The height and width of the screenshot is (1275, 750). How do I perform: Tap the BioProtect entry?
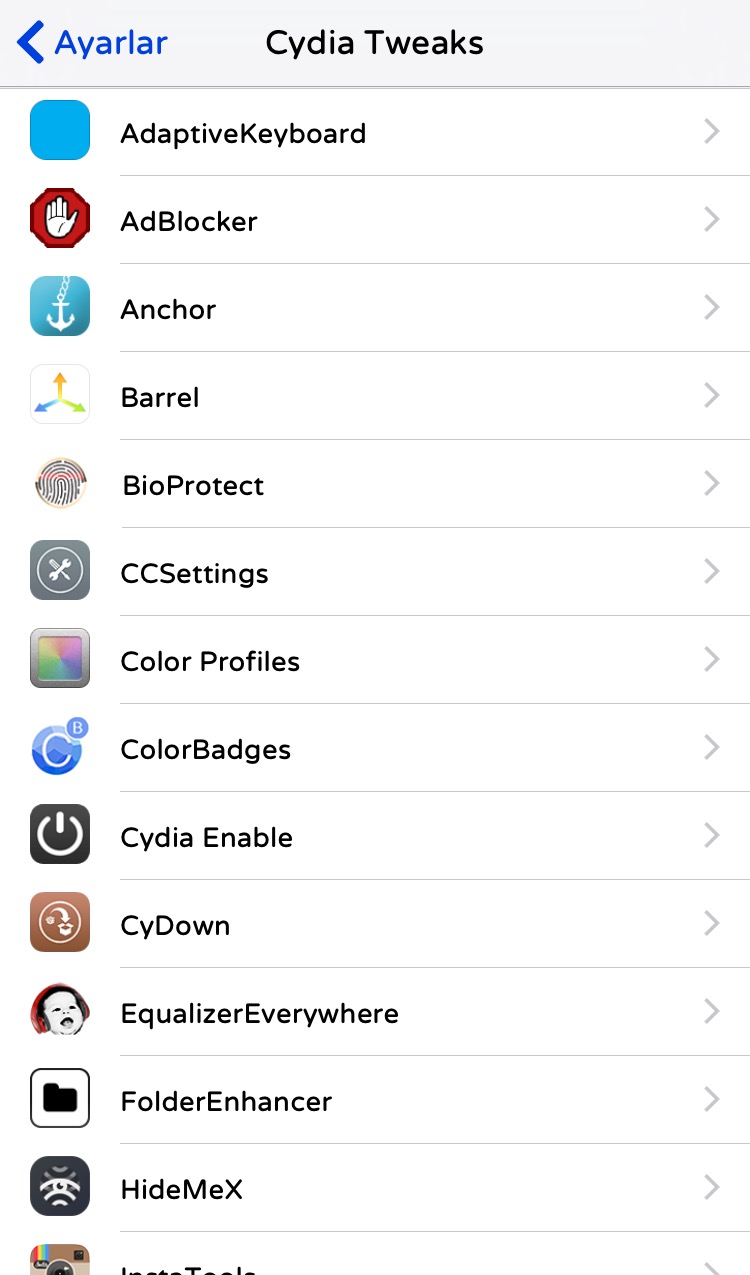(375, 484)
